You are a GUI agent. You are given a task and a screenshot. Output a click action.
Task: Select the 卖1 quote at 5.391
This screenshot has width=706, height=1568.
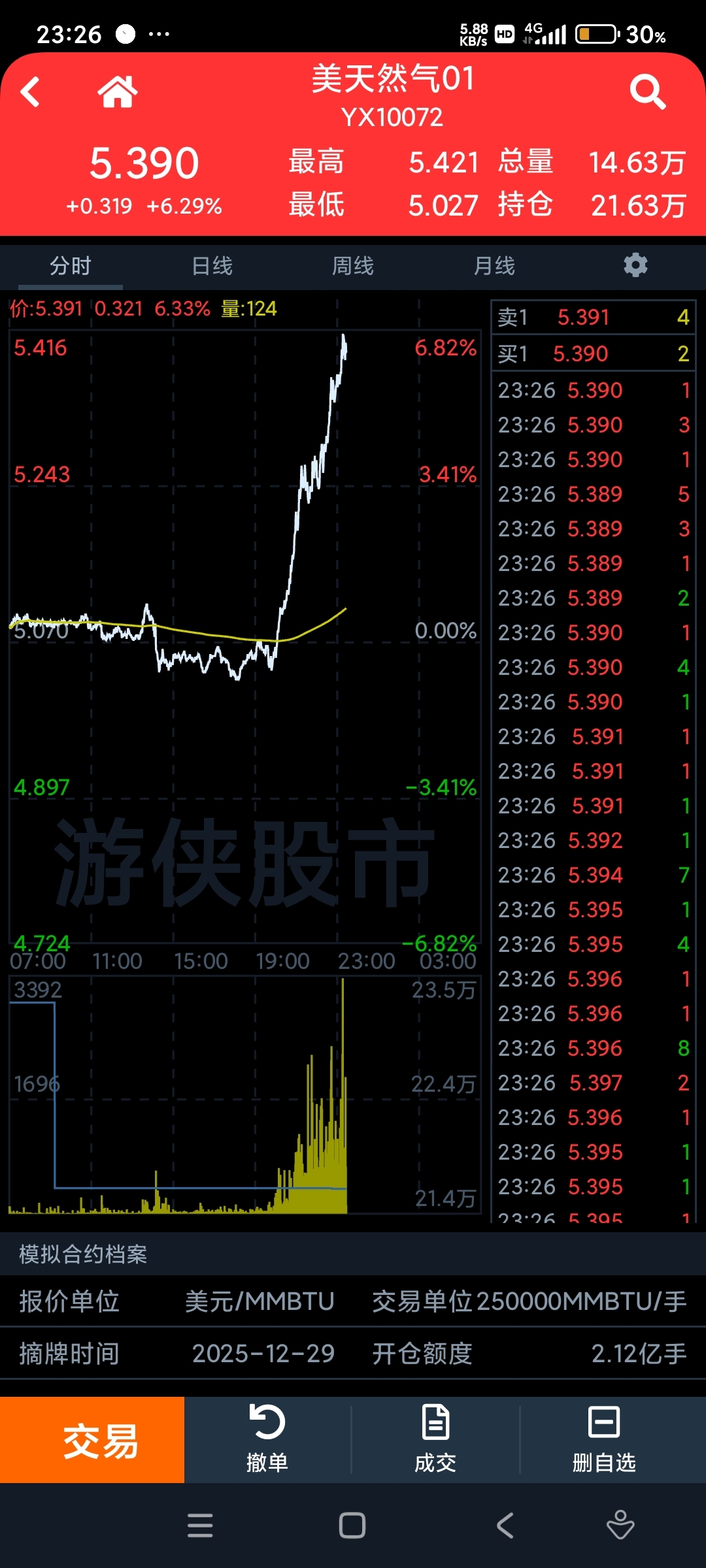pyautogui.click(x=593, y=318)
